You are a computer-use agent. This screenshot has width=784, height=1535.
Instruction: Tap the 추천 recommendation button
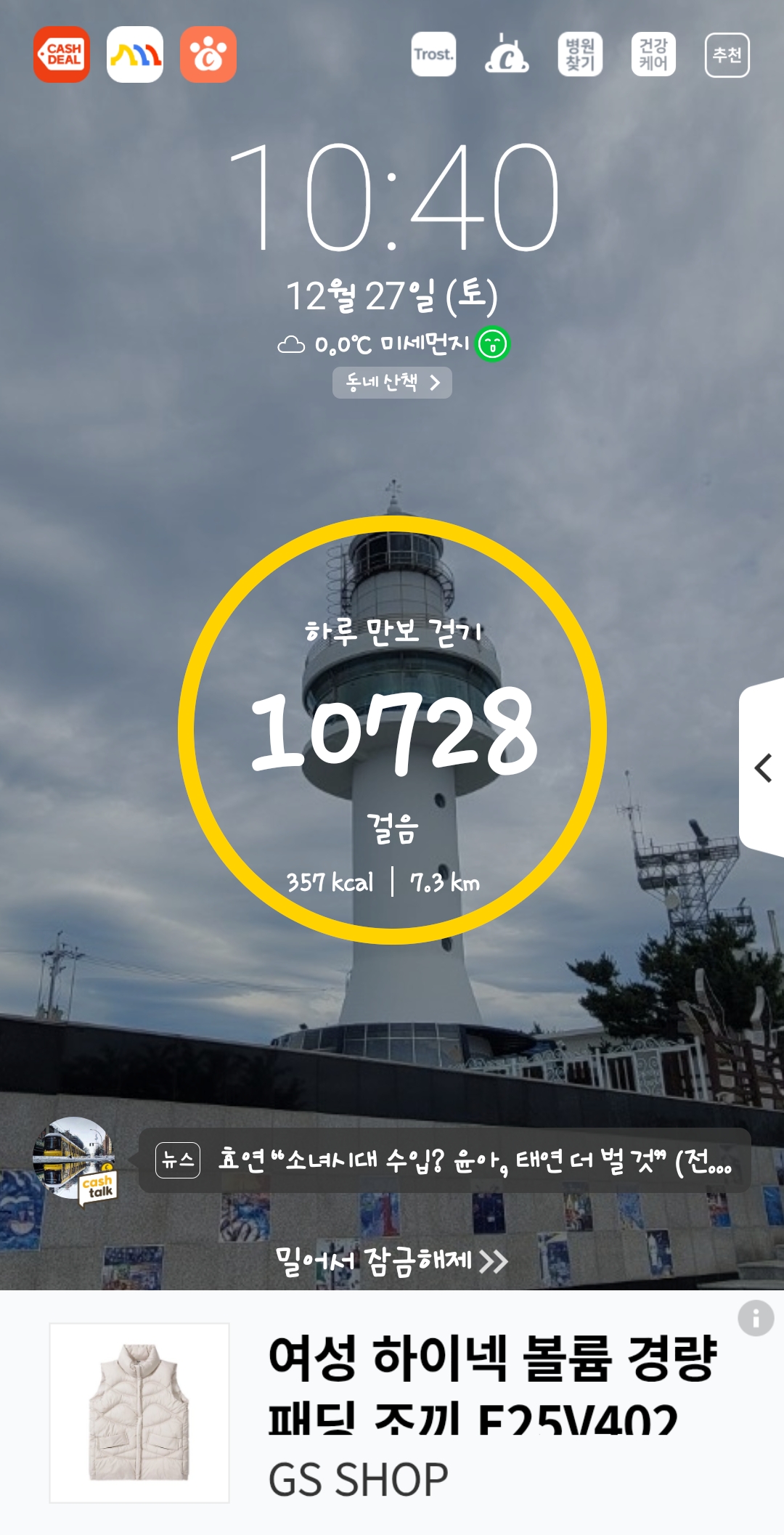click(727, 54)
